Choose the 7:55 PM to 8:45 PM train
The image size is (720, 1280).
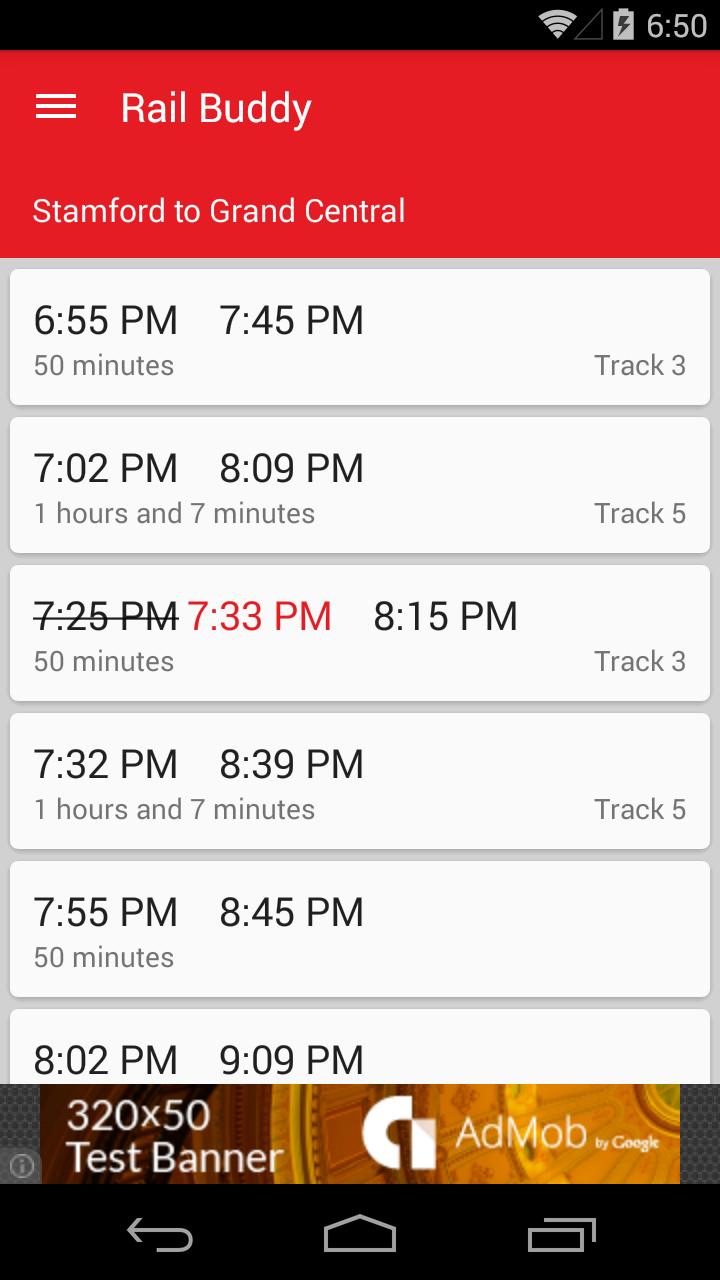click(360, 929)
